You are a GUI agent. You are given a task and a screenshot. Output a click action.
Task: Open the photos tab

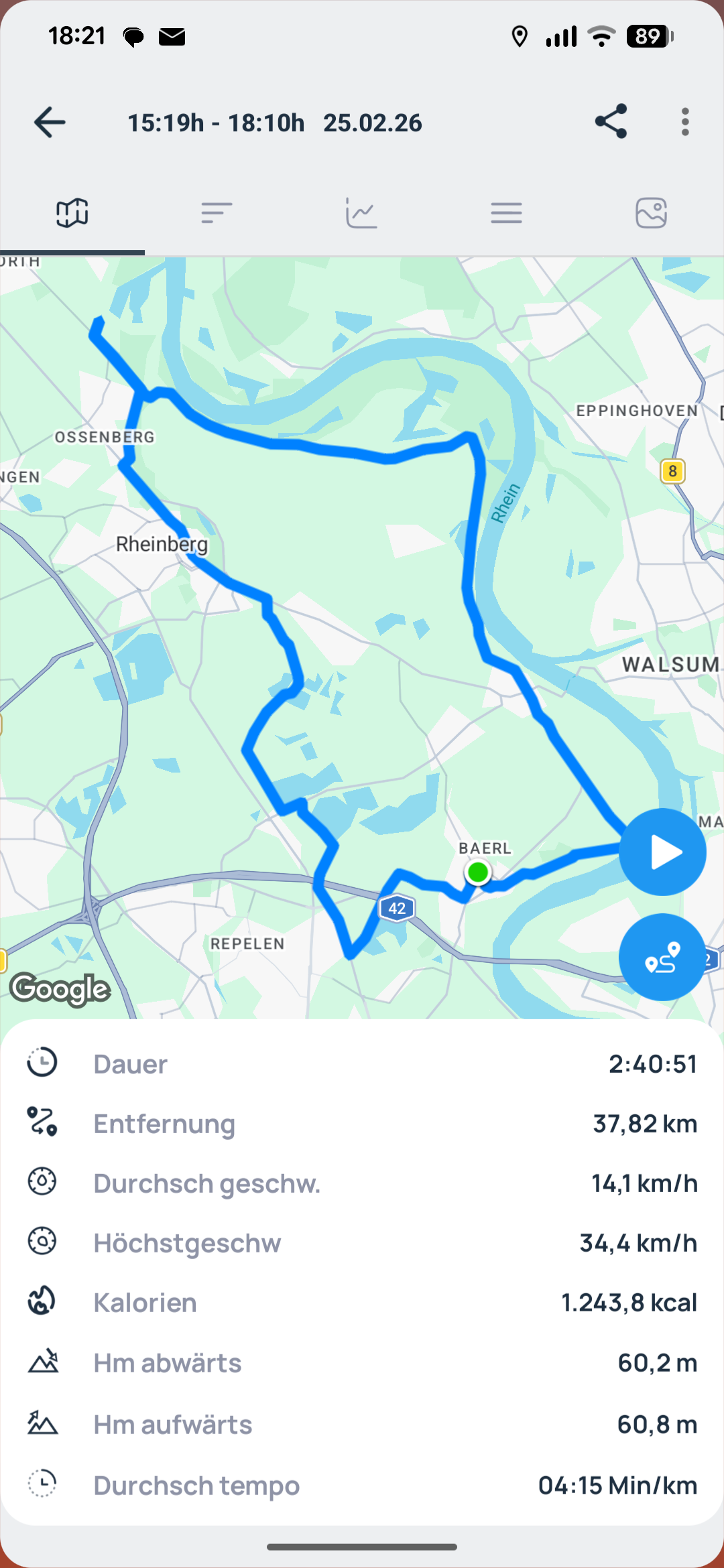[x=651, y=213]
